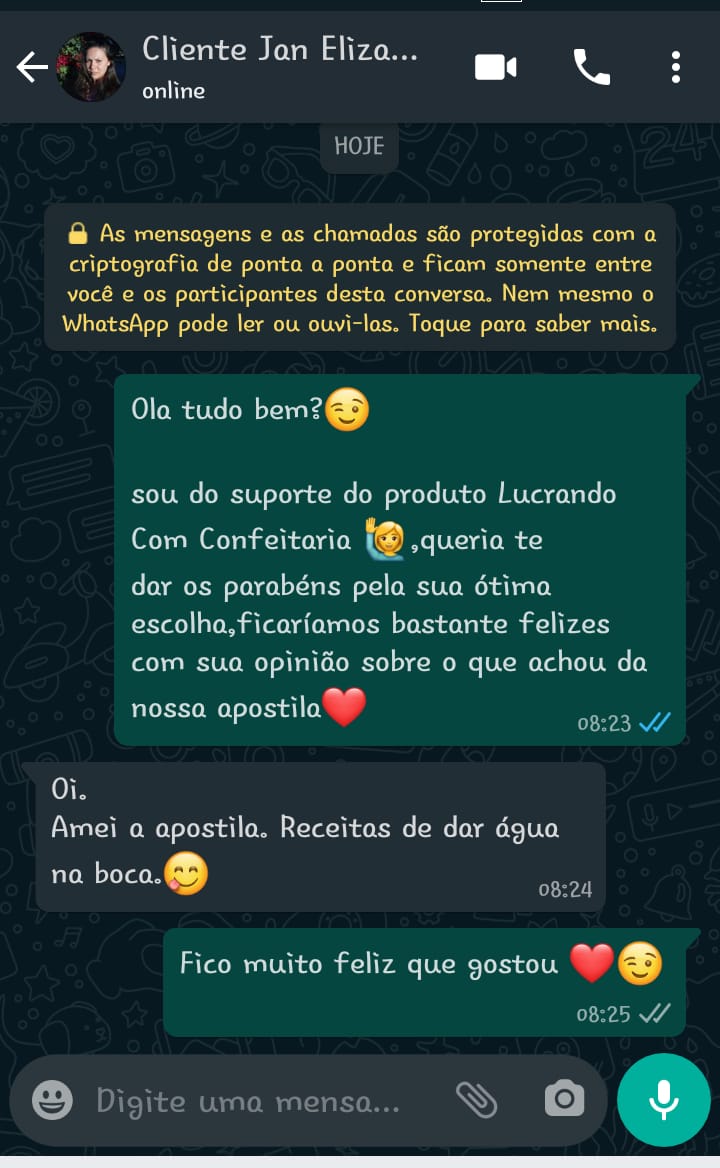The width and height of the screenshot is (720, 1168).
Task: Open the contact's profile picture
Action: 92,67
